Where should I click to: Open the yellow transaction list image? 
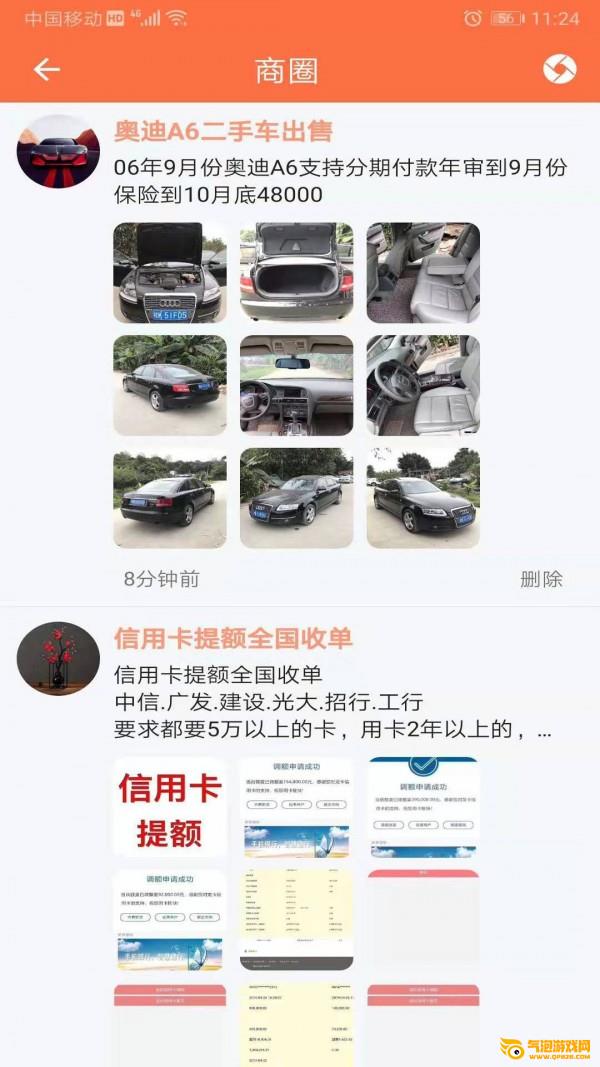coord(297,920)
